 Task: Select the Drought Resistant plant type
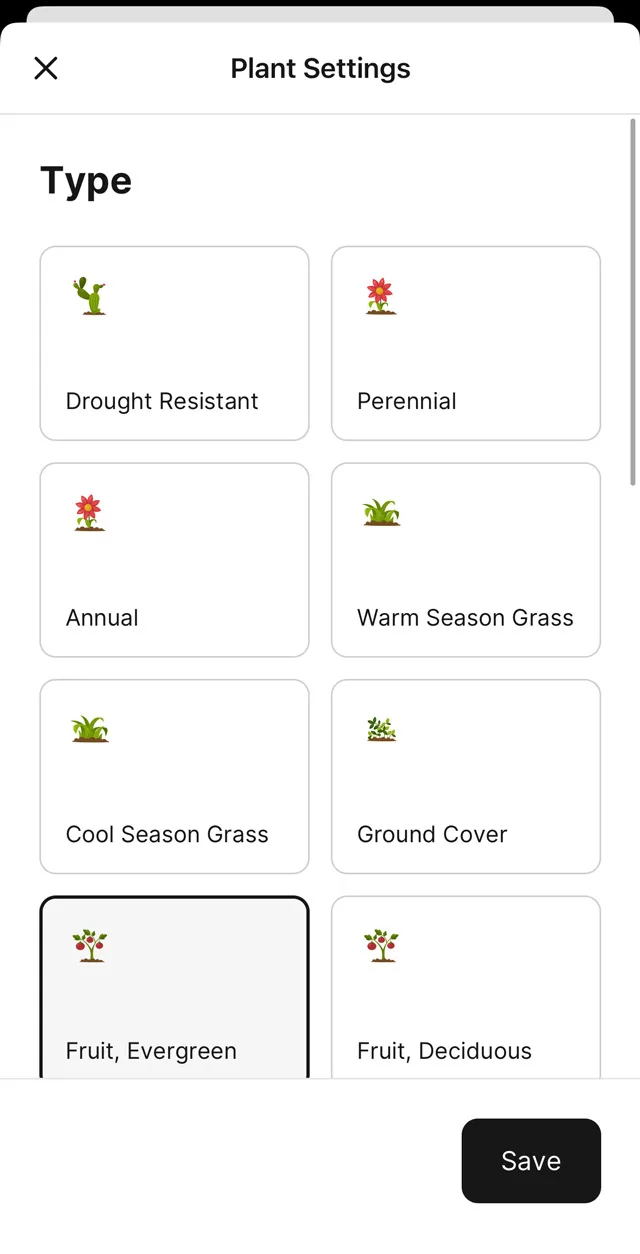[x=174, y=343]
